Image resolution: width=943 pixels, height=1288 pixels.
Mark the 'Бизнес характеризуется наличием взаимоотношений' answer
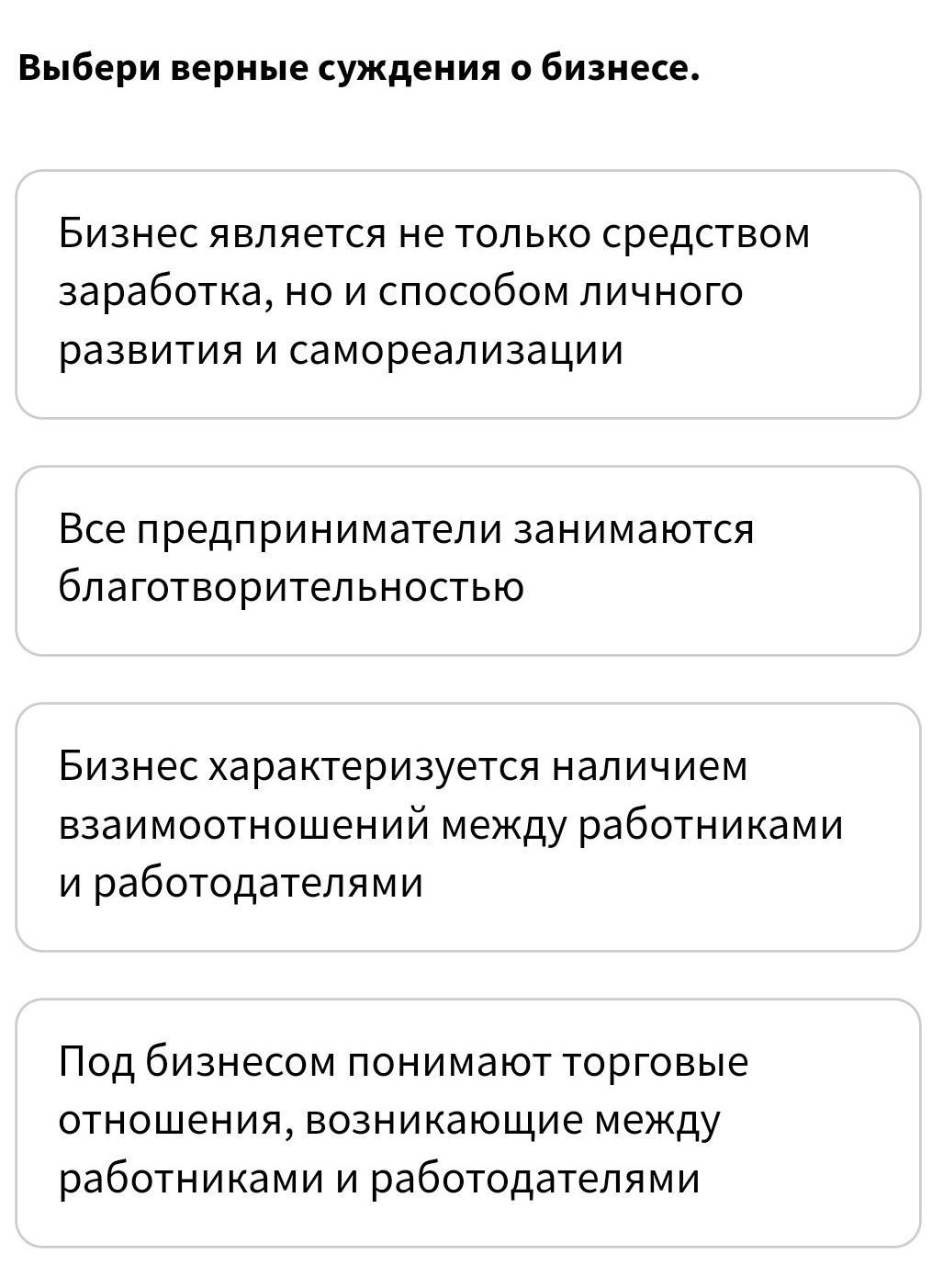(x=468, y=827)
